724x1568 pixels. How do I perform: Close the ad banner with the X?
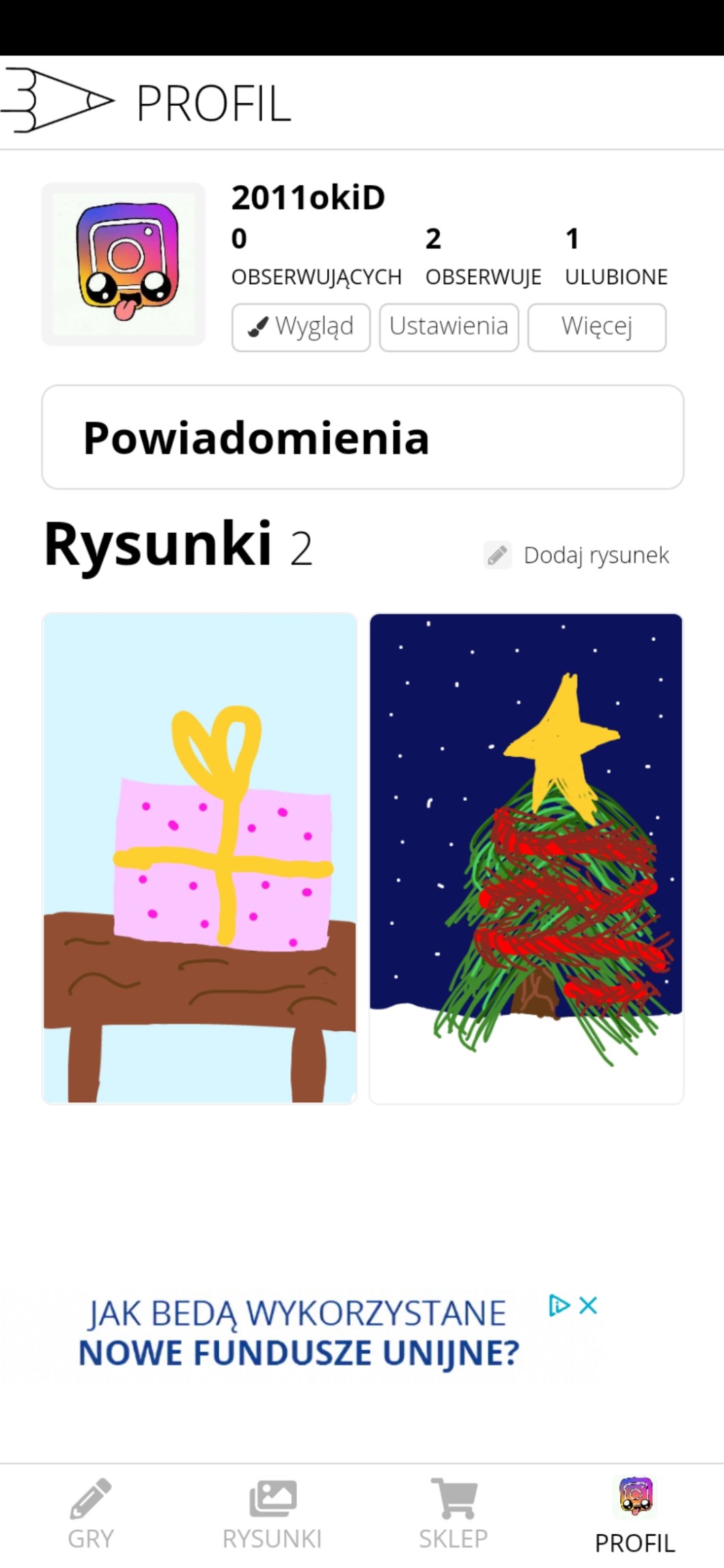pos(588,1306)
